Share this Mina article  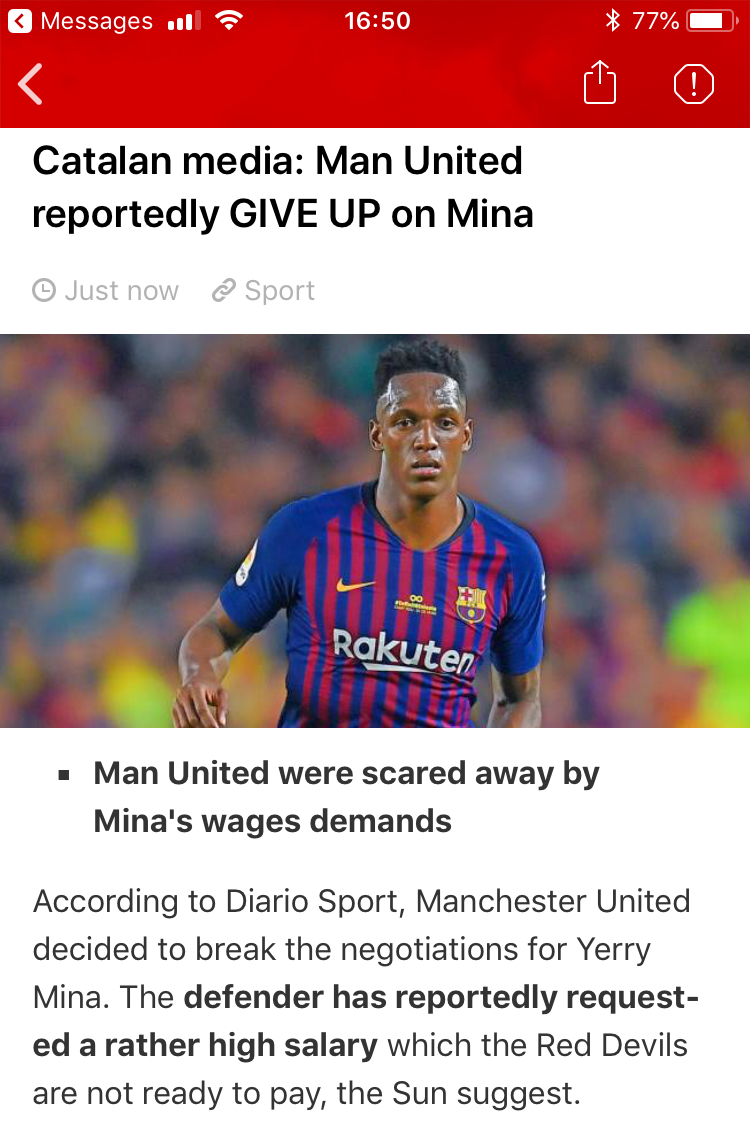(599, 82)
